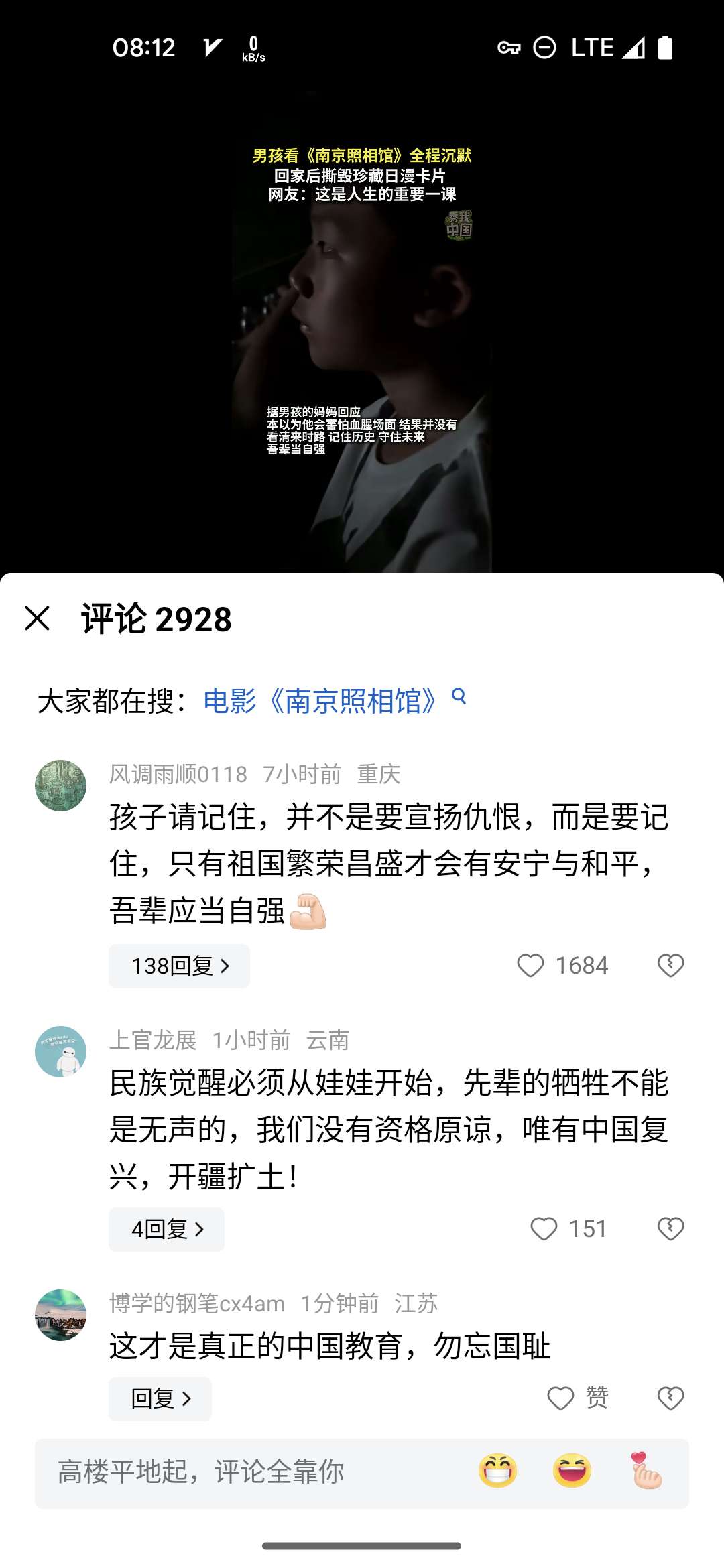Like 风调雨顺0118's comment
The width and height of the screenshot is (724, 1568).
(530, 966)
